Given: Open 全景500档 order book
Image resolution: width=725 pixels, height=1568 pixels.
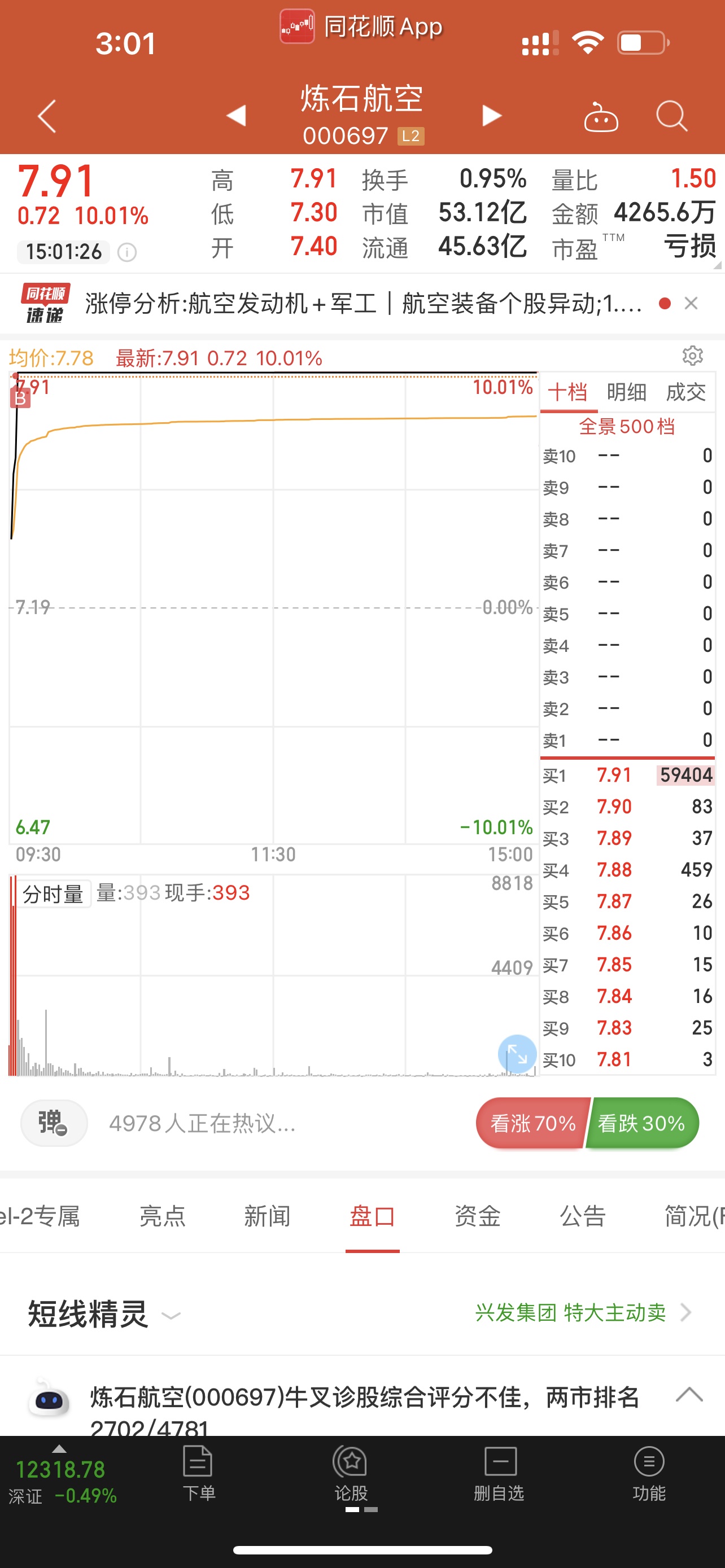Looking at the screenshot, I should coord(627,426).
